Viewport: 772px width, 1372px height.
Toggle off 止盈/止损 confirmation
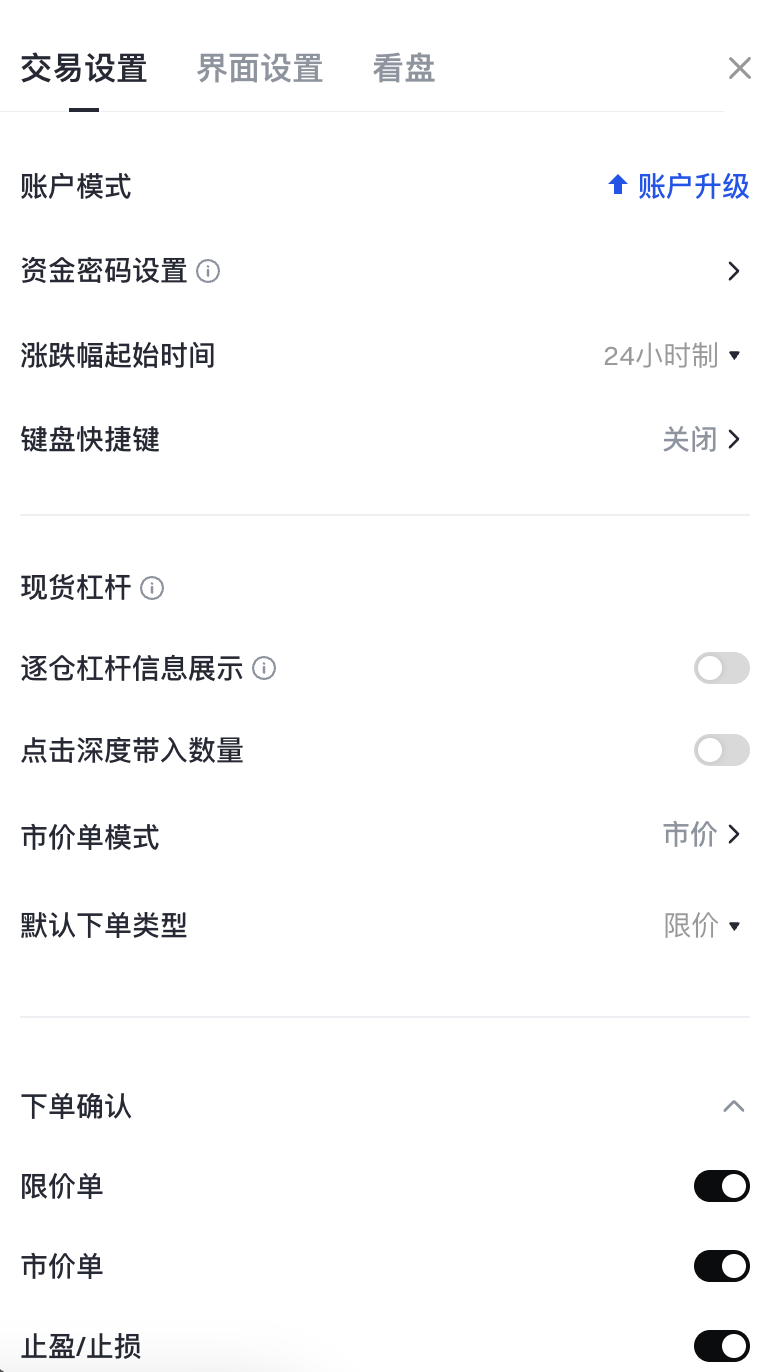click(x=721, y=1346)
